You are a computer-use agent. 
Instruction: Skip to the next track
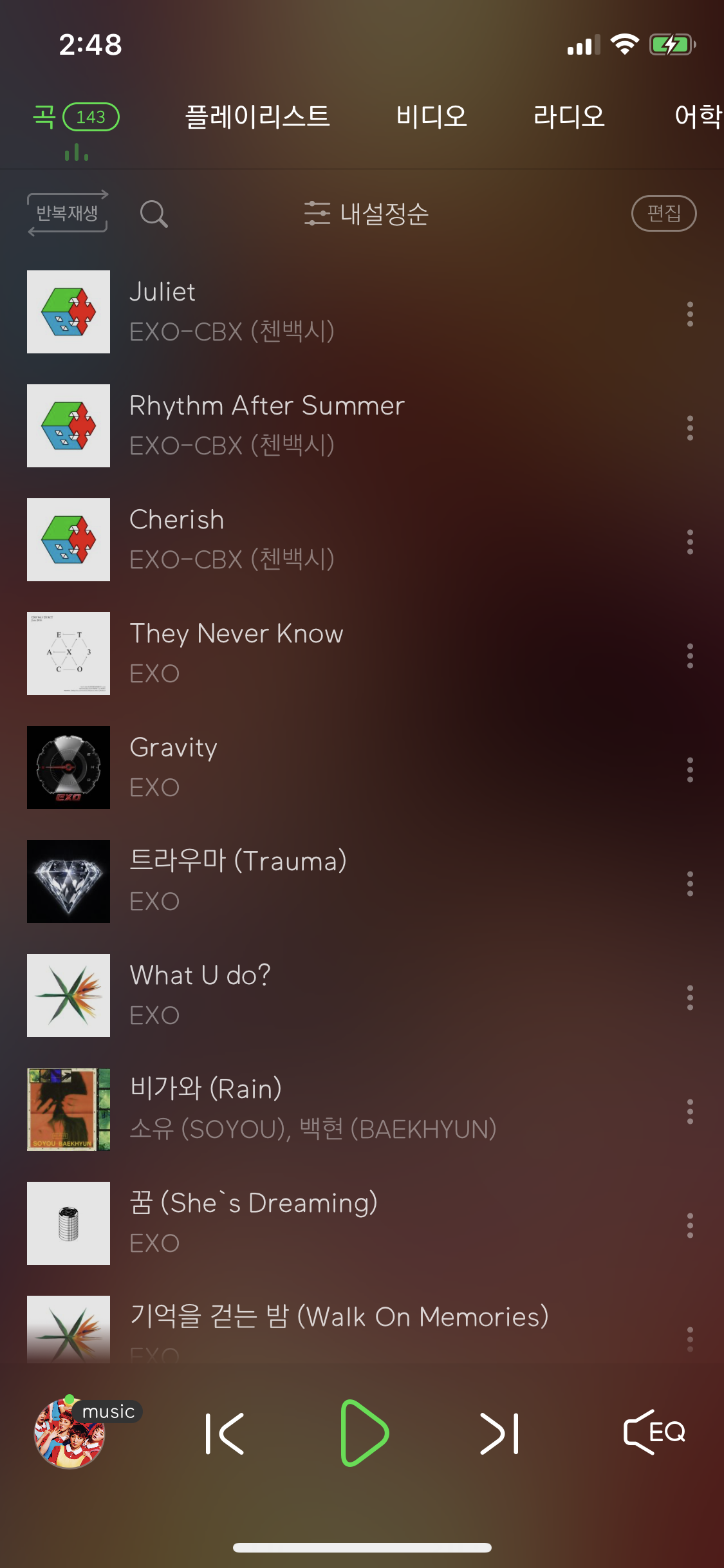coord(499,1433)
